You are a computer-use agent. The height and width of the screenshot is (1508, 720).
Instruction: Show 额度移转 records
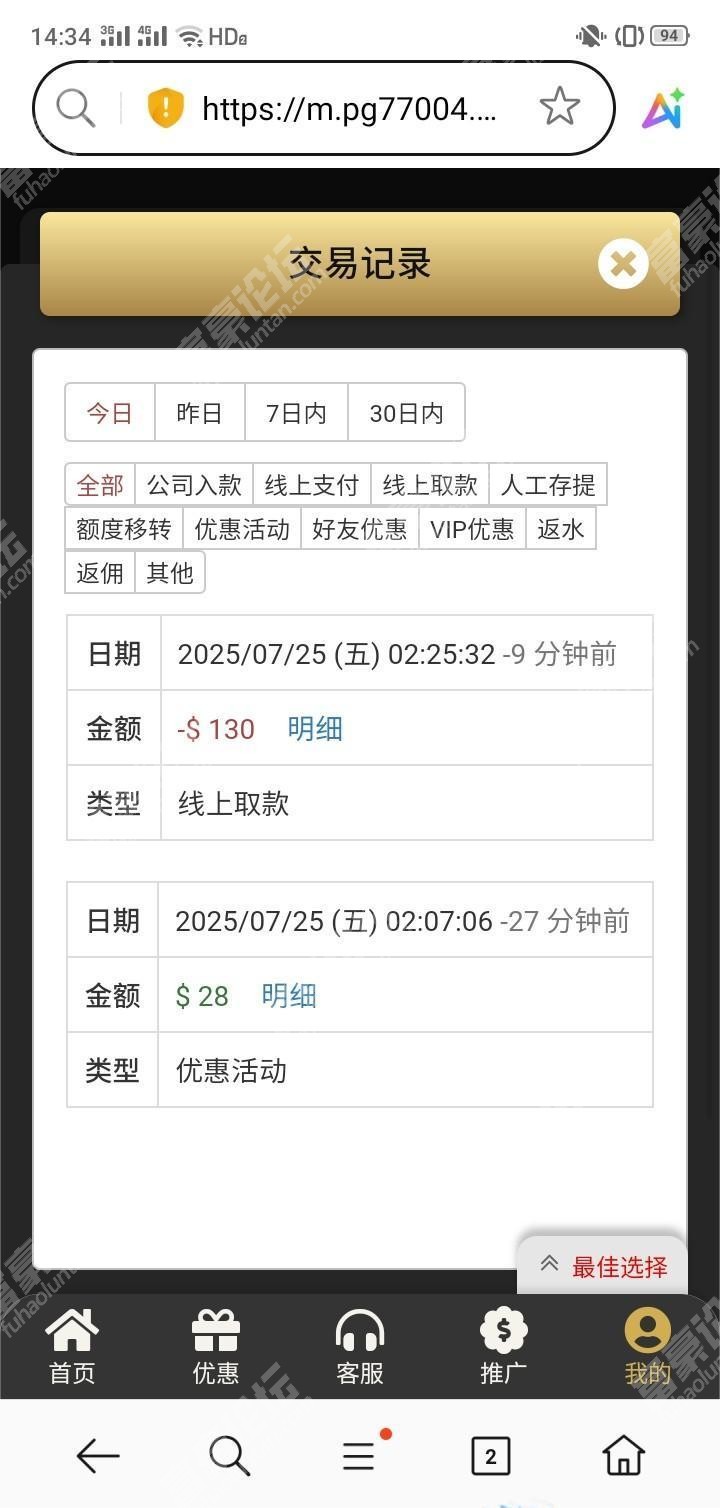(124, 529)
